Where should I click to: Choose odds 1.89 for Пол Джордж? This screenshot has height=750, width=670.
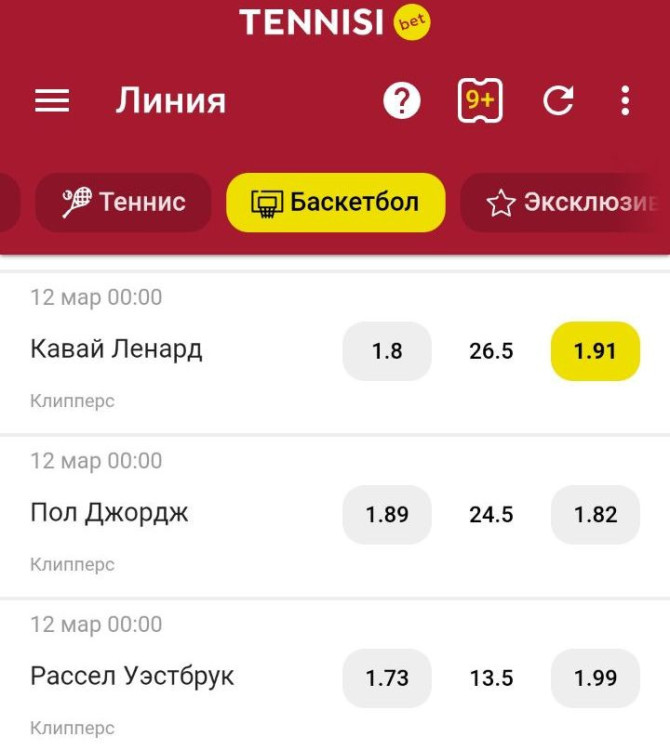point(387,515)
